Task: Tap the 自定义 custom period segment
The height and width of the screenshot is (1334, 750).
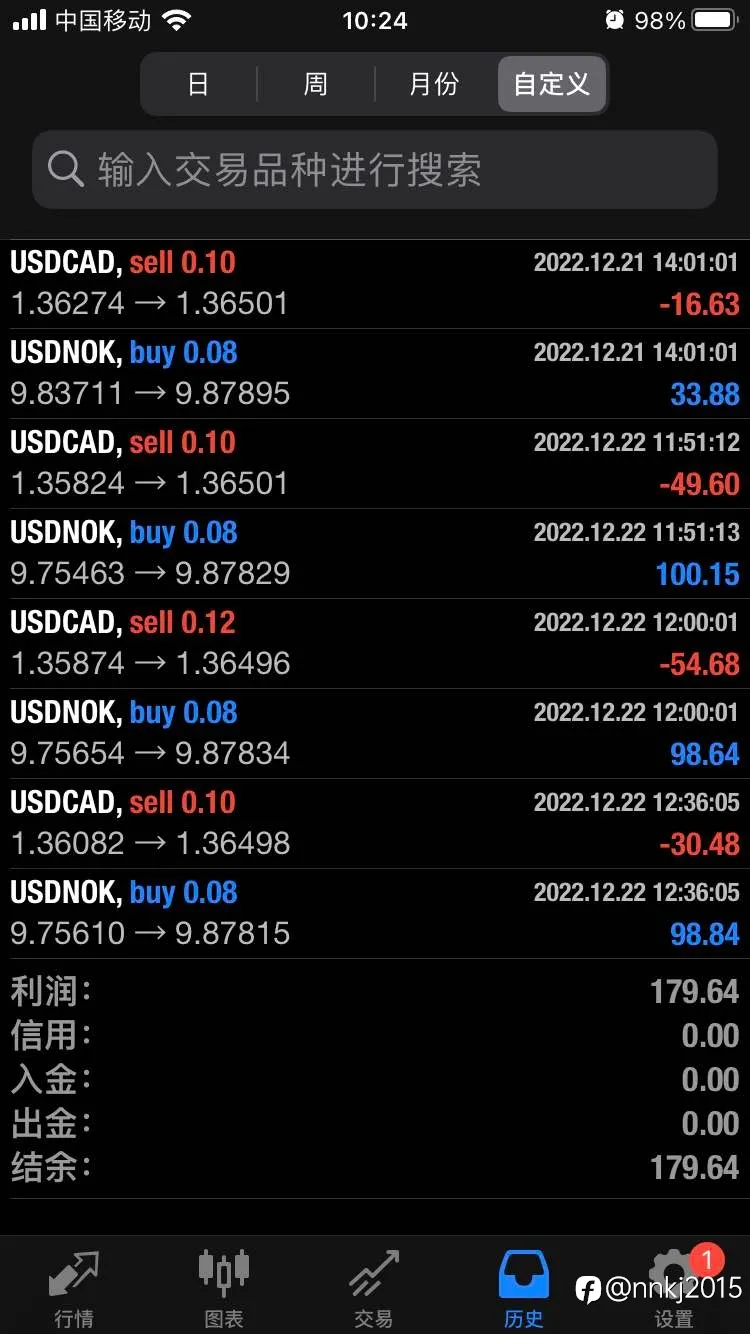Action: tap(552, 84)
